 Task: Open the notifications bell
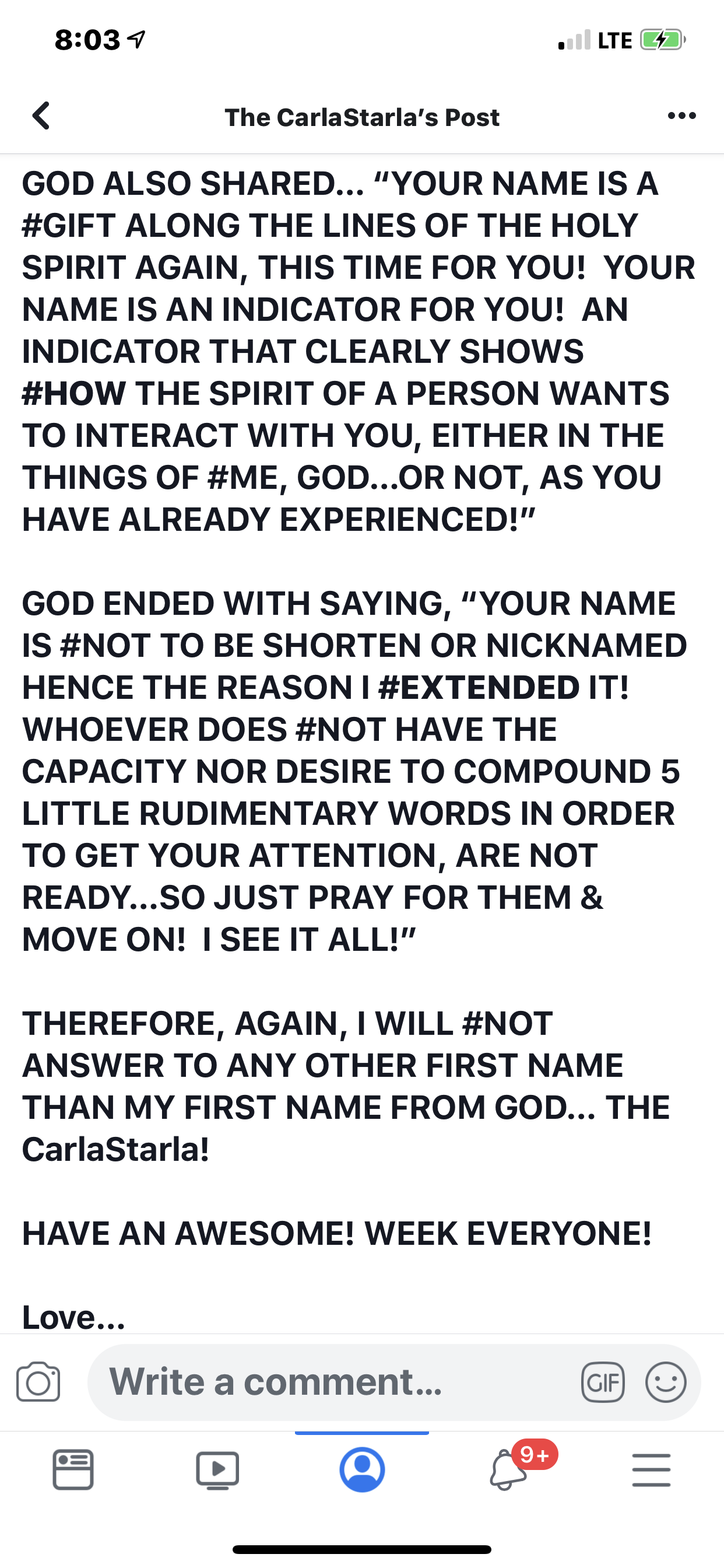508,1469
